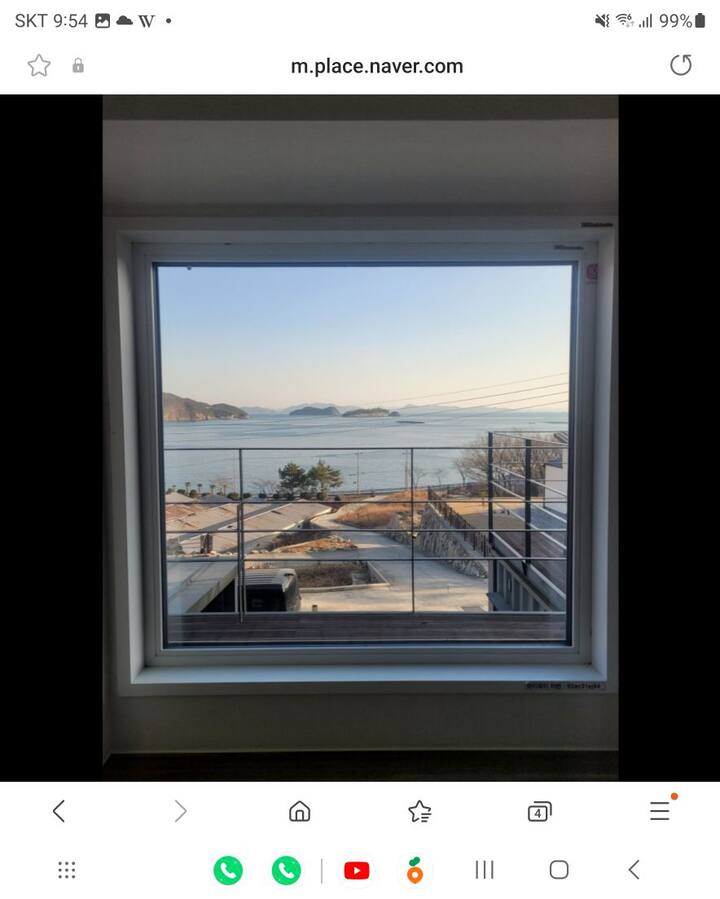Screen dimensions: 720x899
Task: Open the site security lock info
Action: (78, 66)
